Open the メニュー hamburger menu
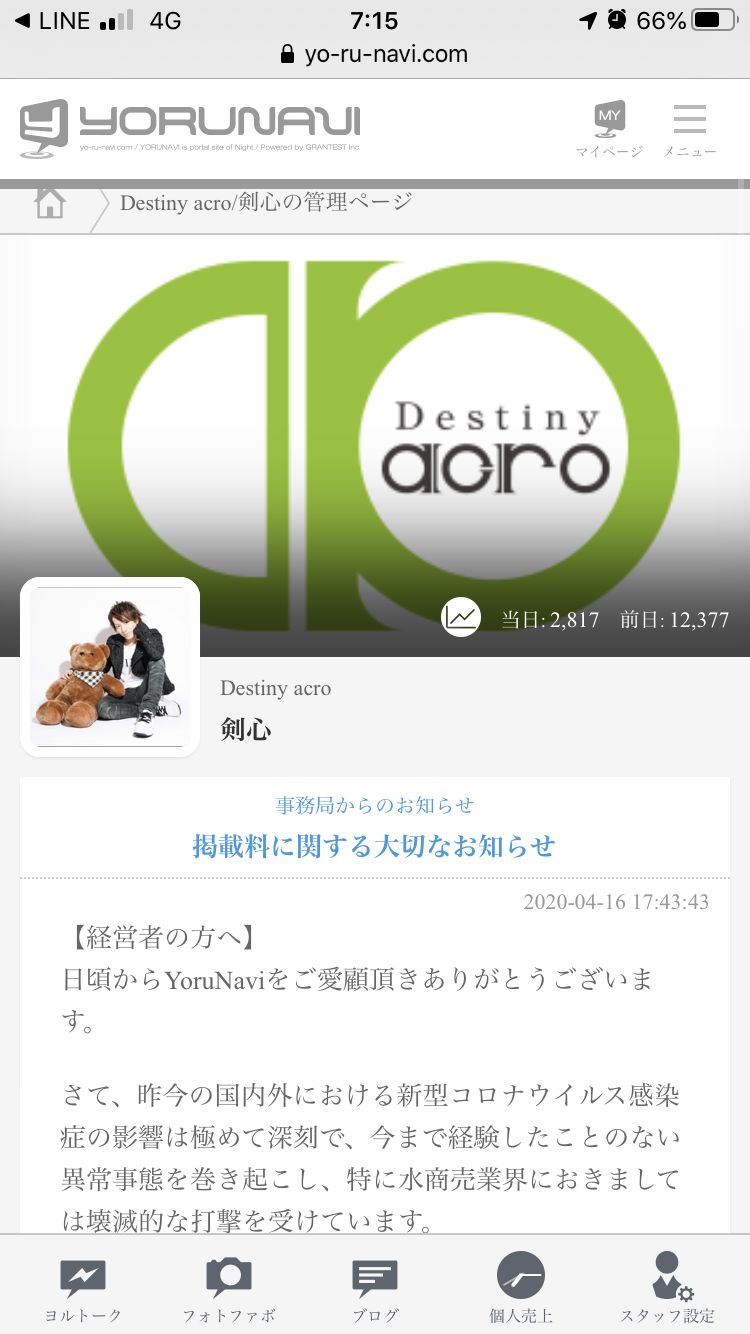Viewport: 750px width, 1334px height. click(x=689, y=130)
